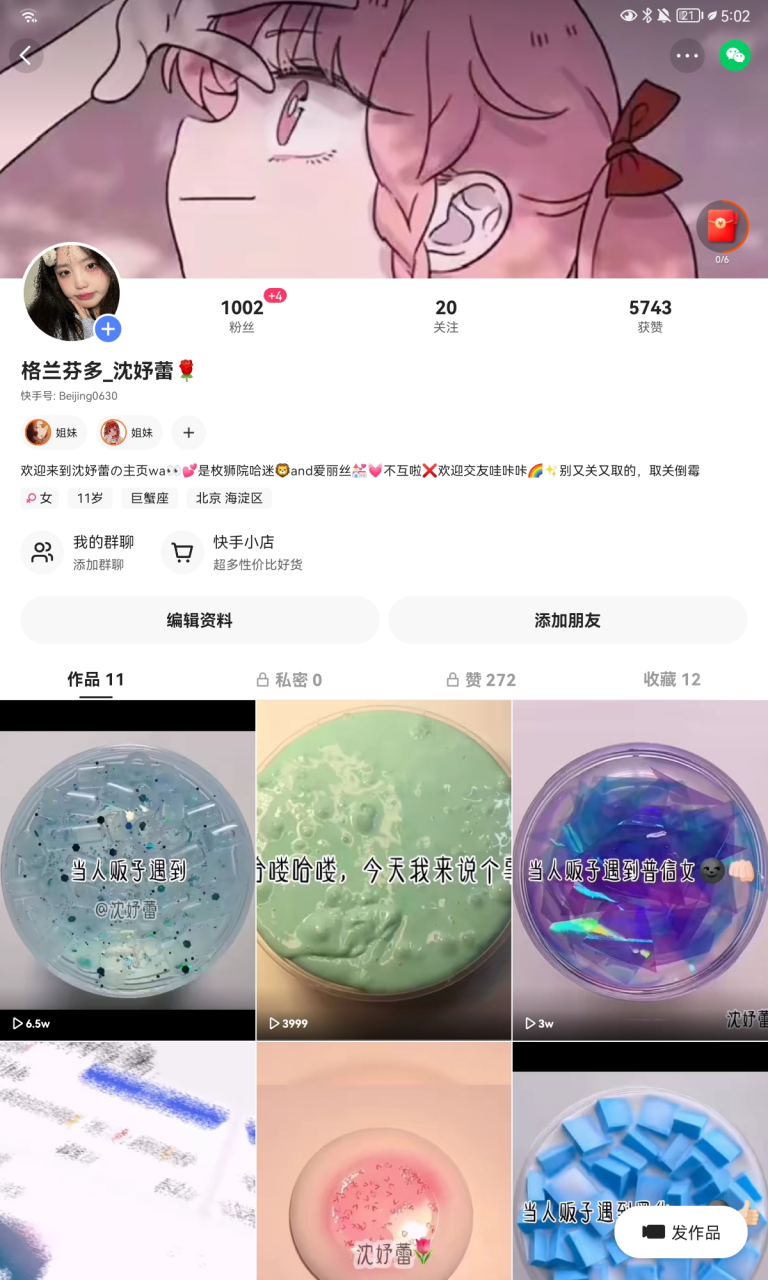Select the 作品 works tab
This screenshot has width=768, height=1280.
coord(96,680)
